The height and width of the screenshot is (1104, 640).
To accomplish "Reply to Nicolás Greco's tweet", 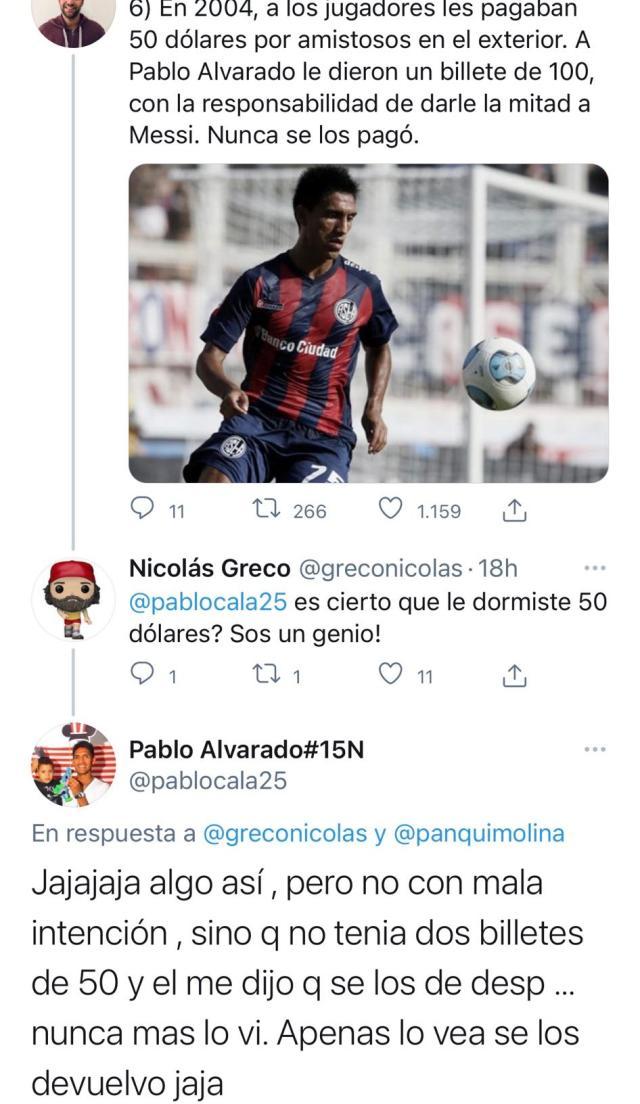I will coord(144,676).
